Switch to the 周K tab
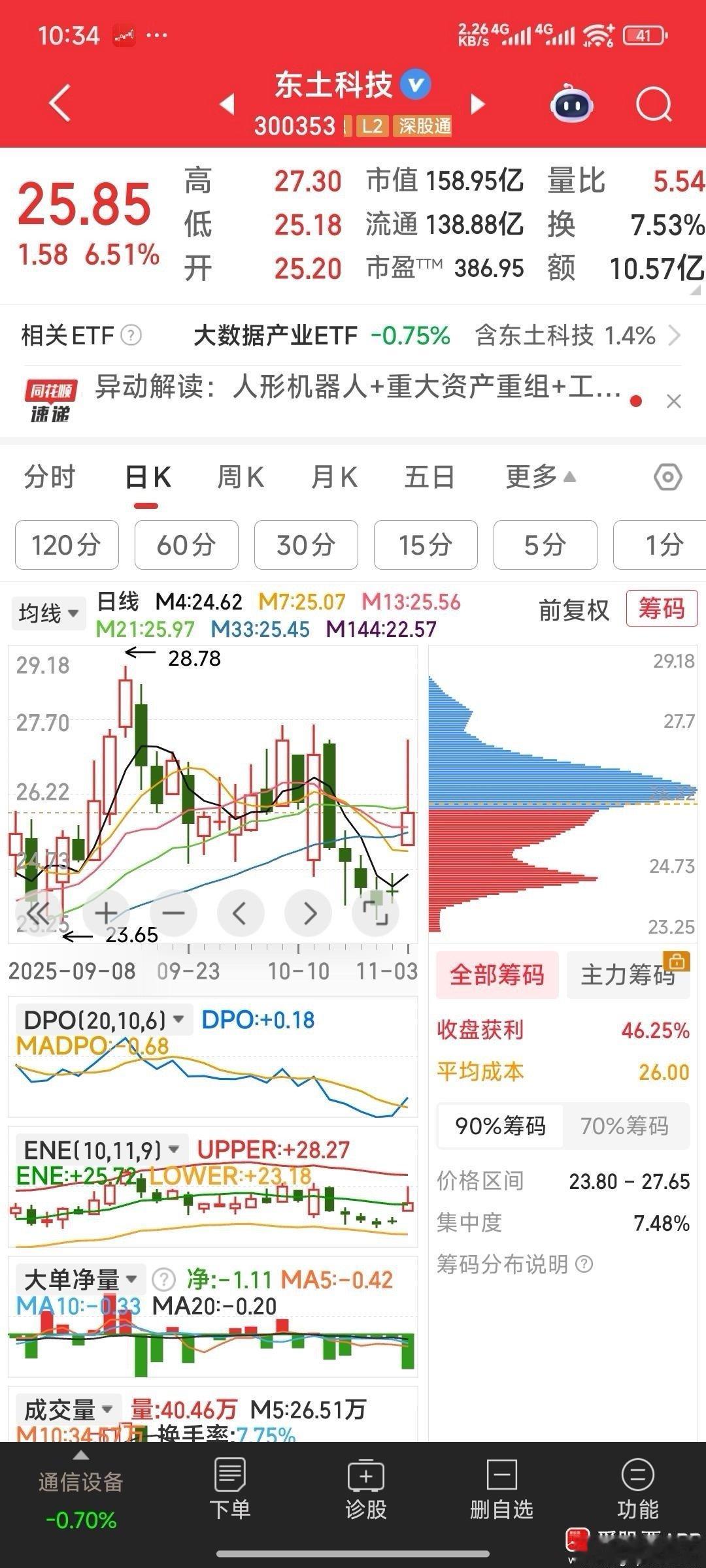This screenshot has height=1568, width=706. pyautogui.click(x=241, y=478)
